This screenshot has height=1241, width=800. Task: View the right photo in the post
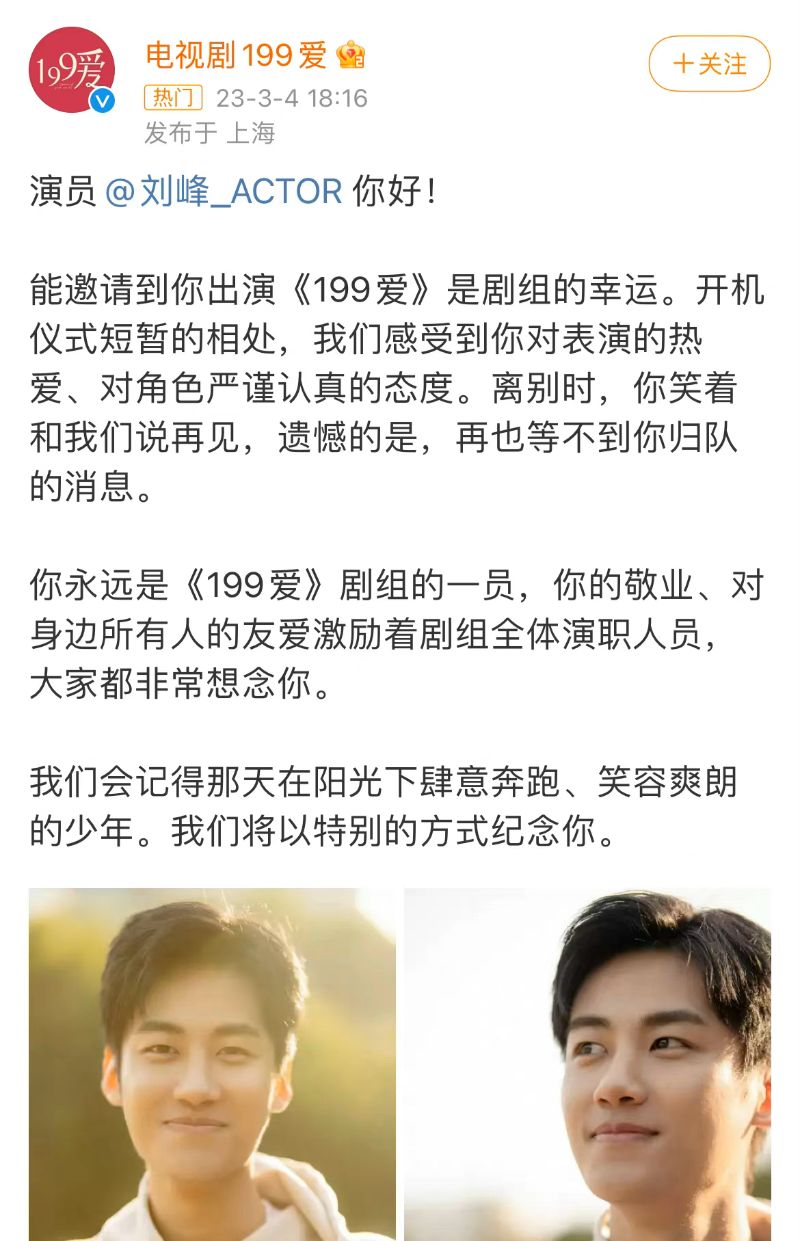[x=587, y=1064]
